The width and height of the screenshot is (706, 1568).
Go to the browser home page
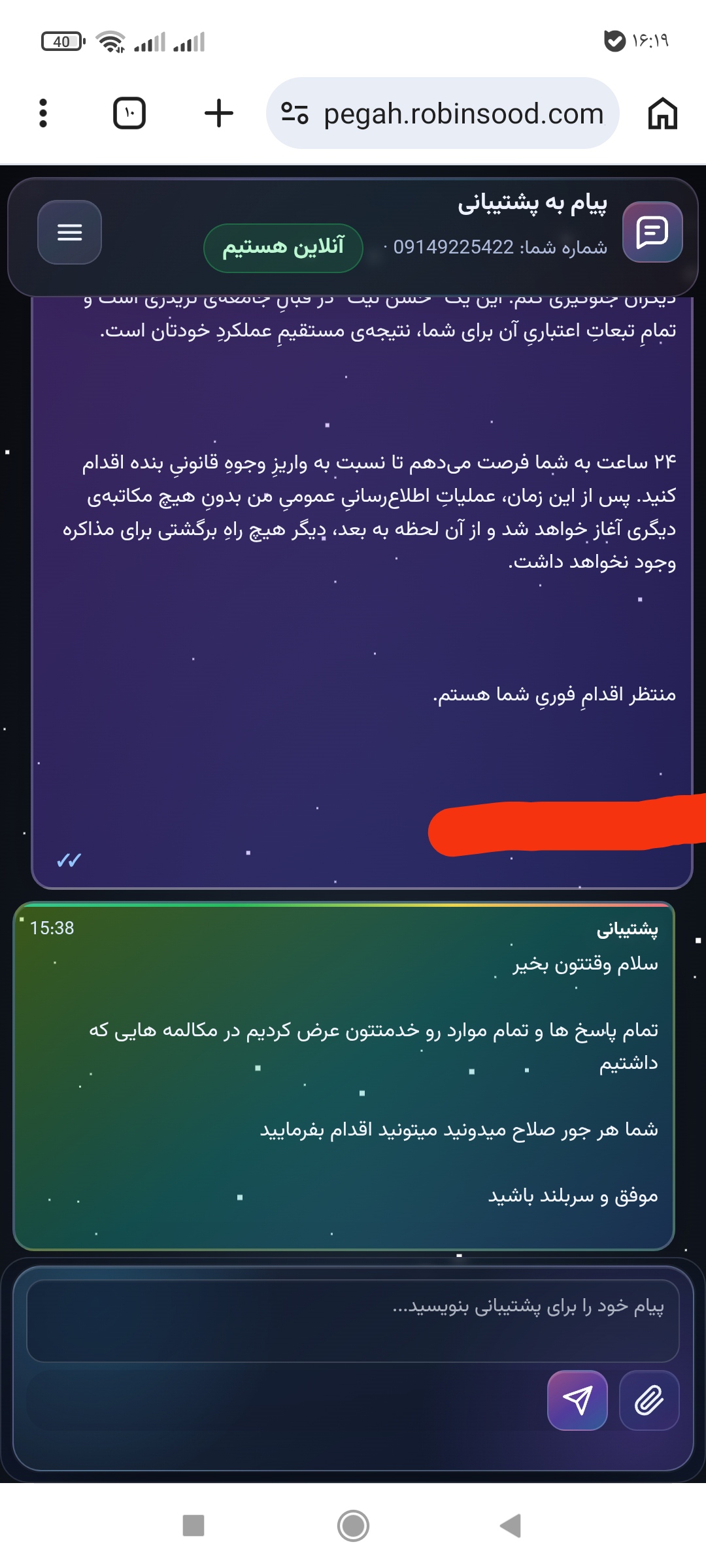(x=662, y=113)
